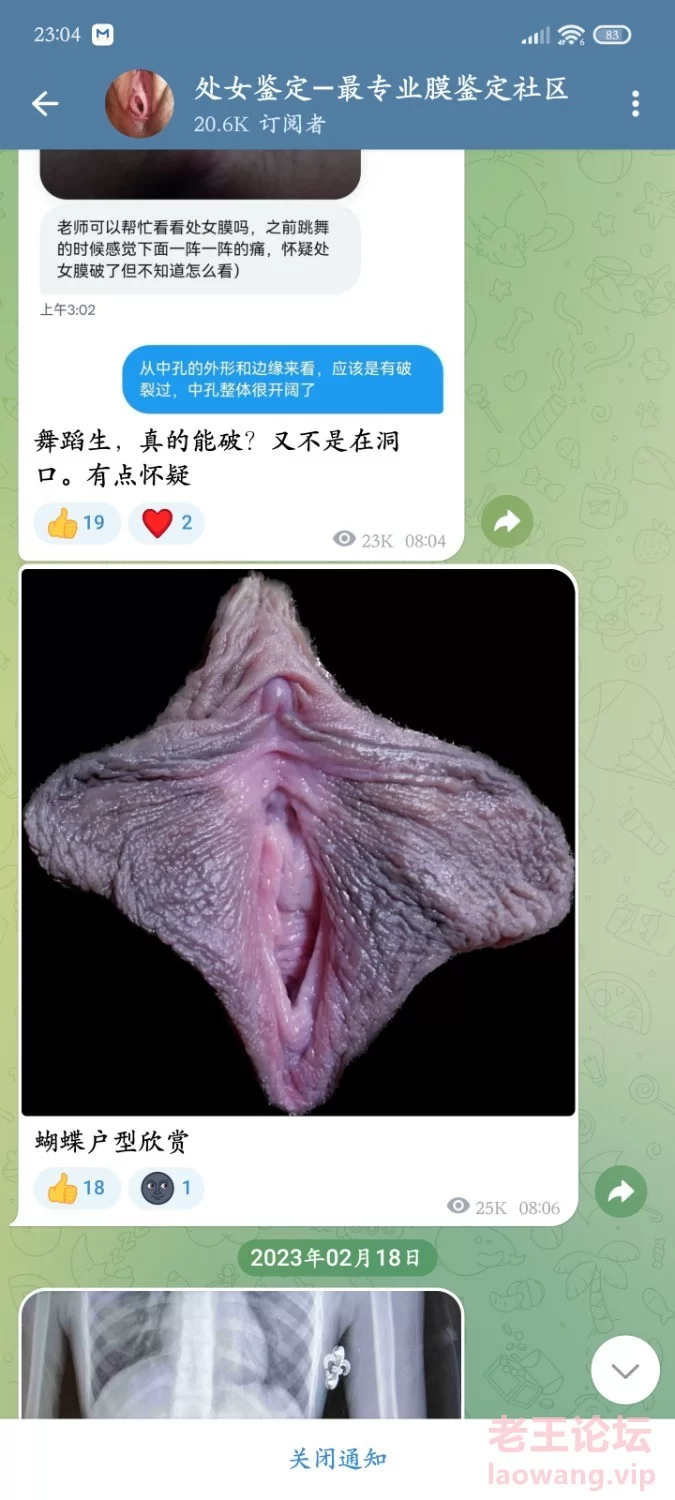This screenshot has width=675, height=1500.
Task: Tap the moon face reaction showing 1
Action: coord(166,1188)
